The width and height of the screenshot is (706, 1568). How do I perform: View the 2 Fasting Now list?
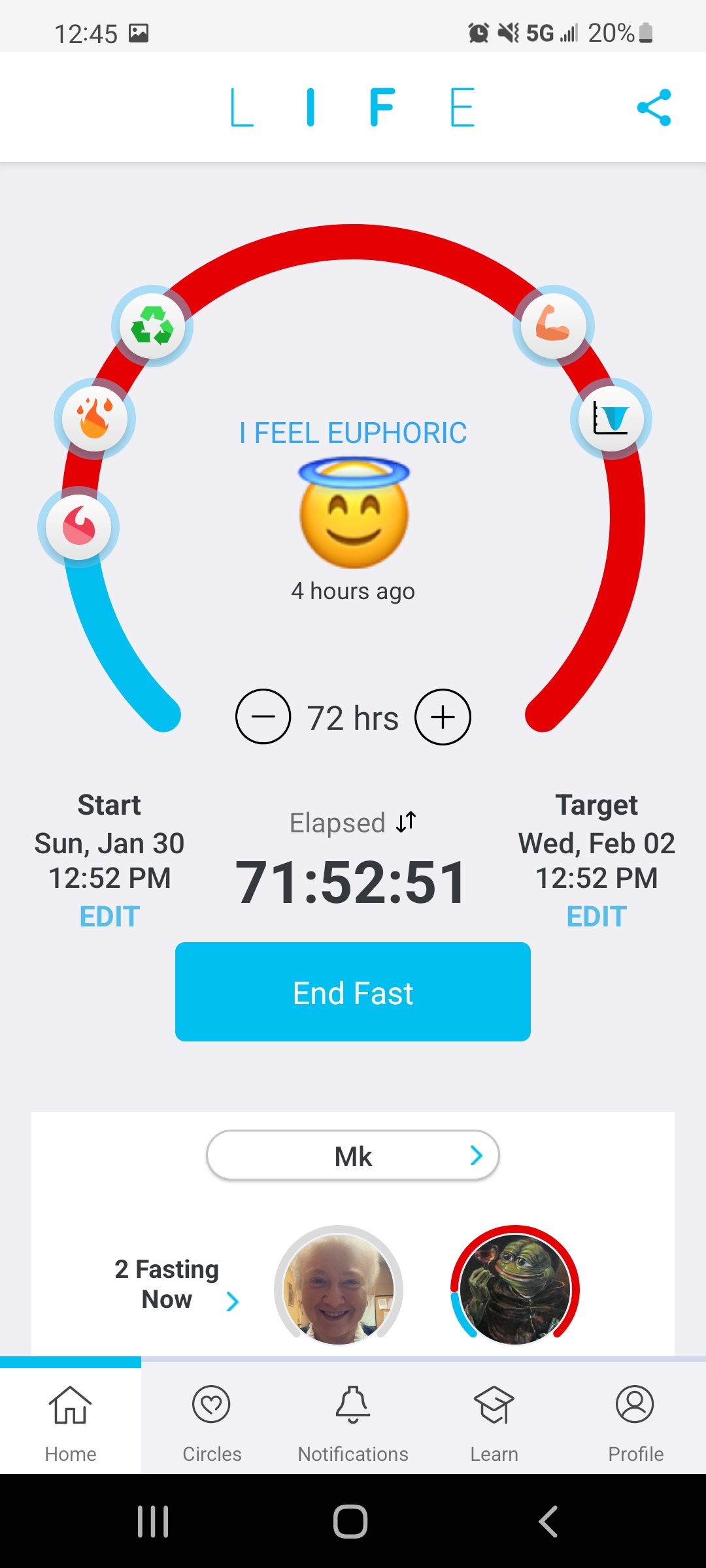tap(176, 1284)
